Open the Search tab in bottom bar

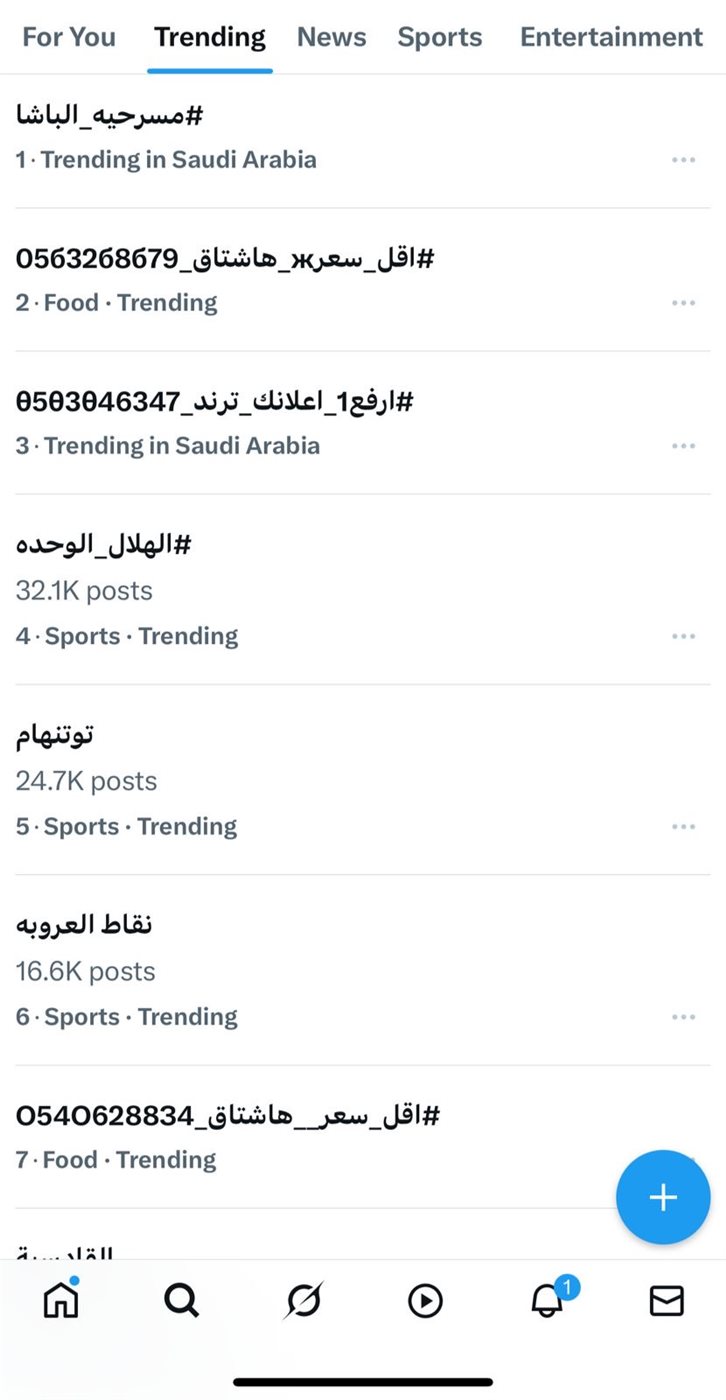click(182, 1300)
